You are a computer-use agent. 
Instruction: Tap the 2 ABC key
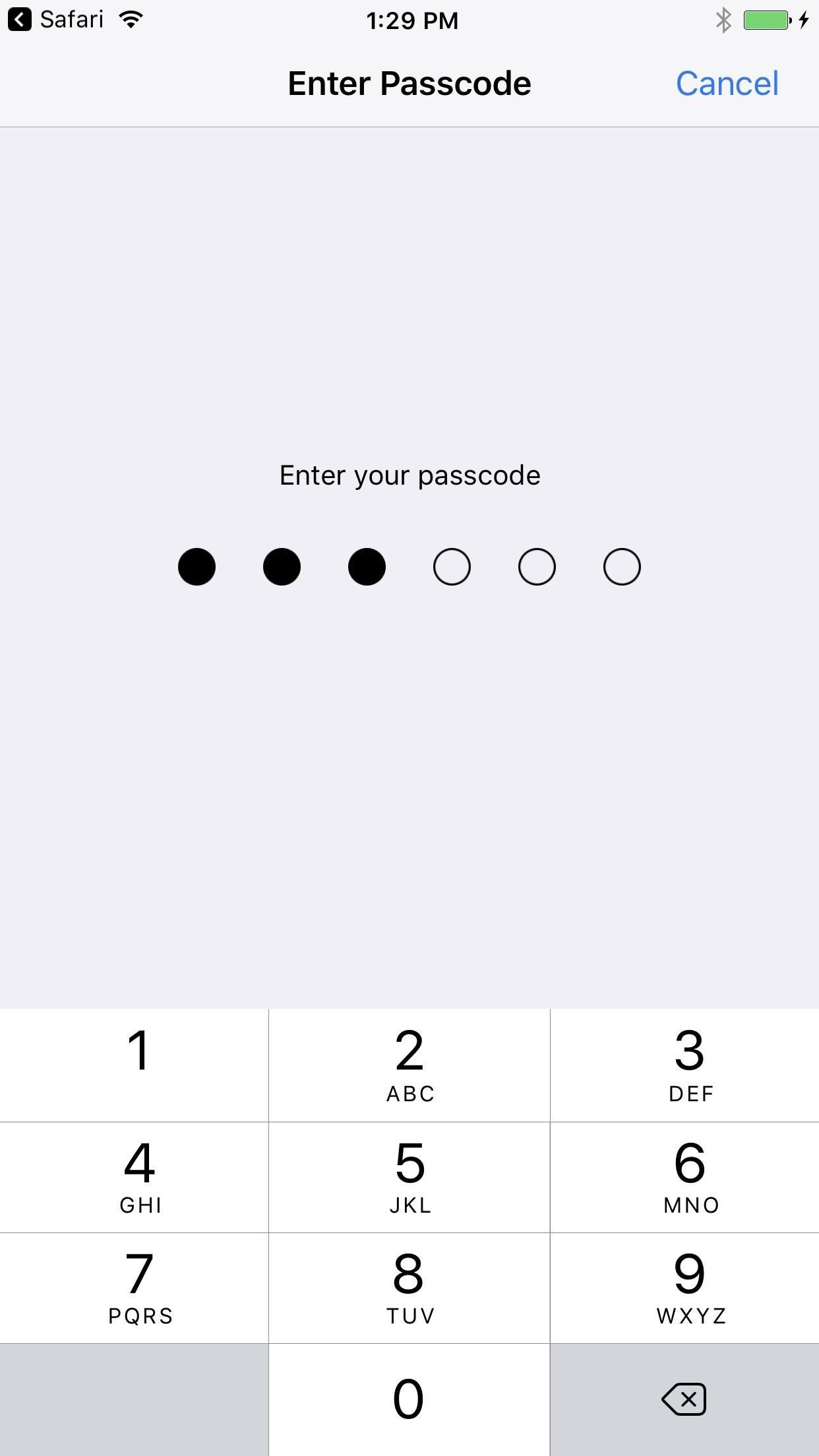click(409, 1066)
